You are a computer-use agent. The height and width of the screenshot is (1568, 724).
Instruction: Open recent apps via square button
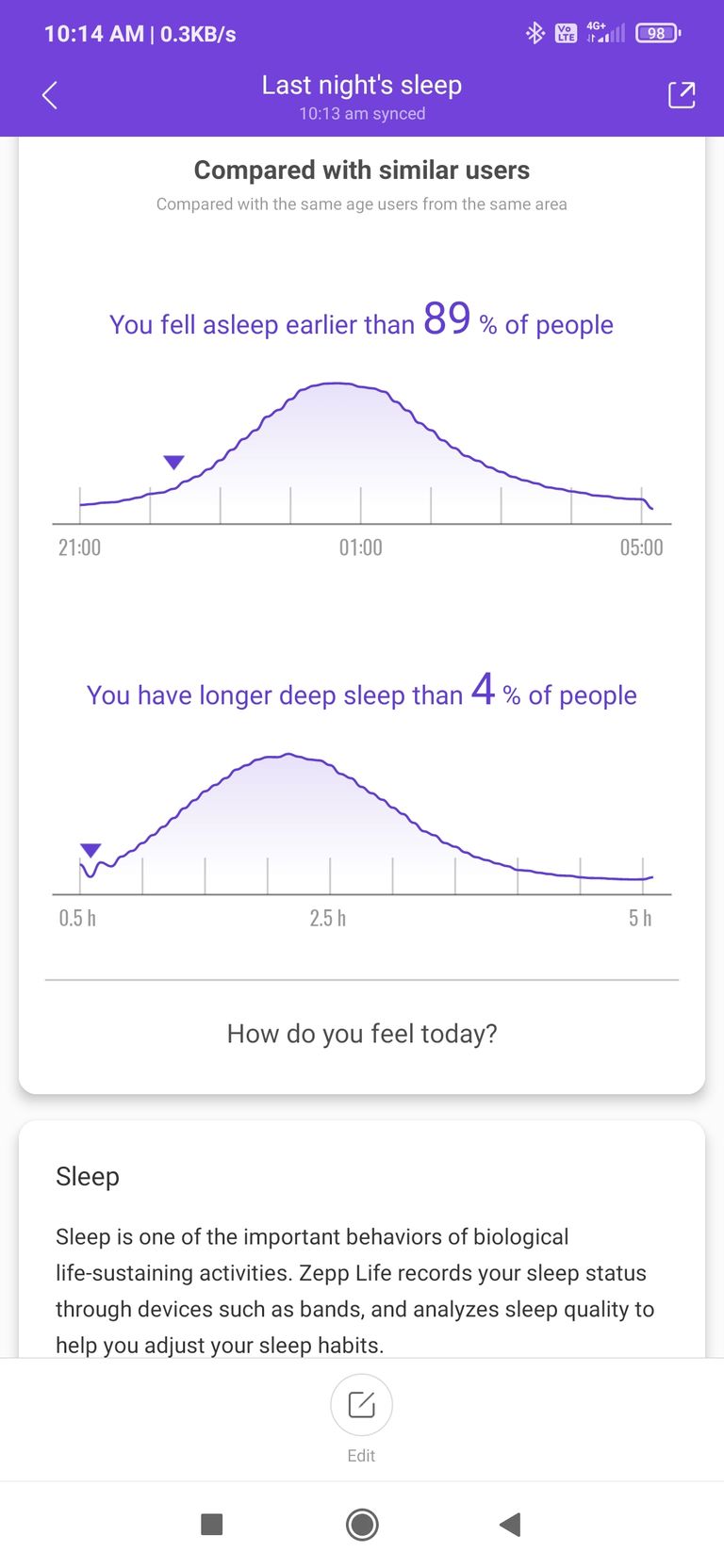click(x=212, y=1524)
